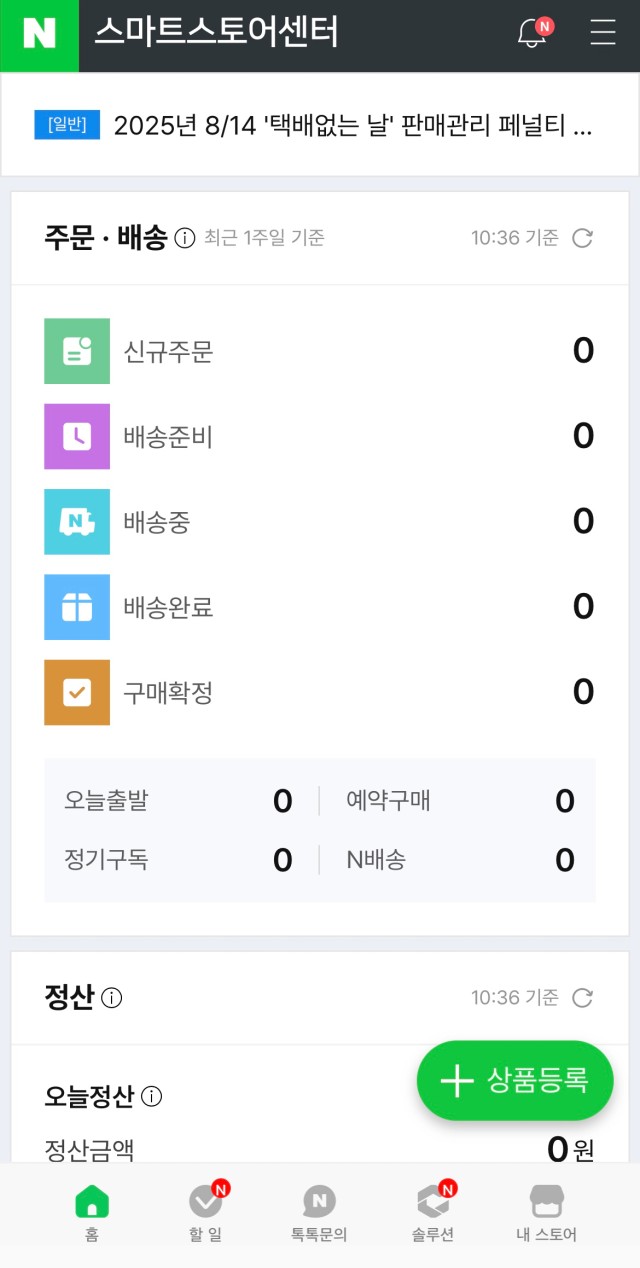640x1268 pixels.
Task: Open the hamburger menu
Action: [x=603, y=33]
